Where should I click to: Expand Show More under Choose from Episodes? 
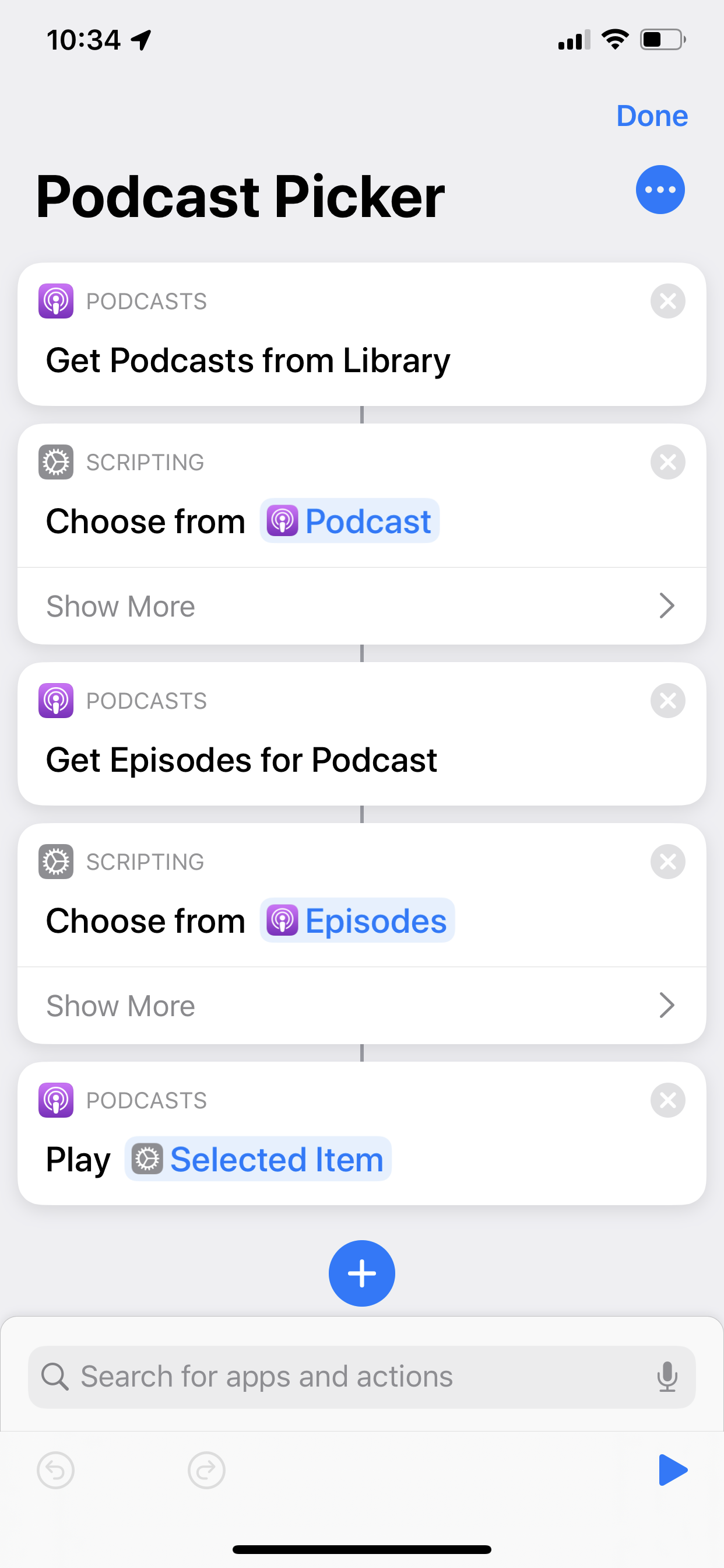(362, 1006)
